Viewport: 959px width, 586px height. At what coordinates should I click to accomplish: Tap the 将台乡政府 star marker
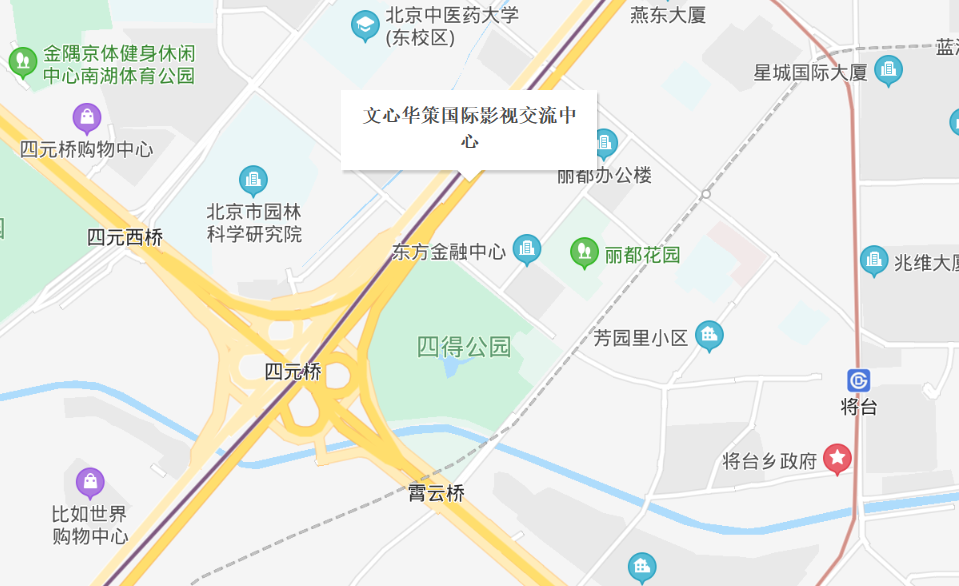837,460
